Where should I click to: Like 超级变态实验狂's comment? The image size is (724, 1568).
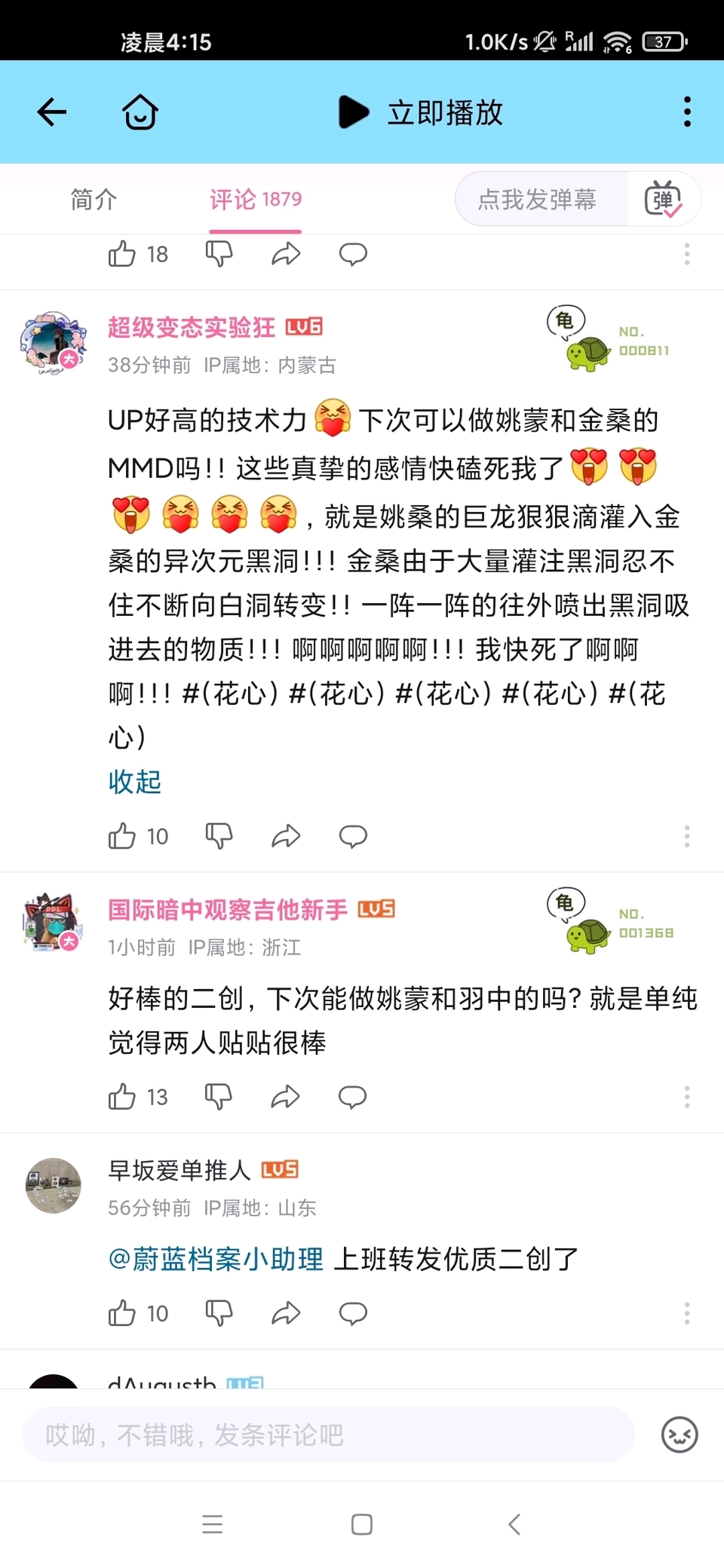pos(122,836)
